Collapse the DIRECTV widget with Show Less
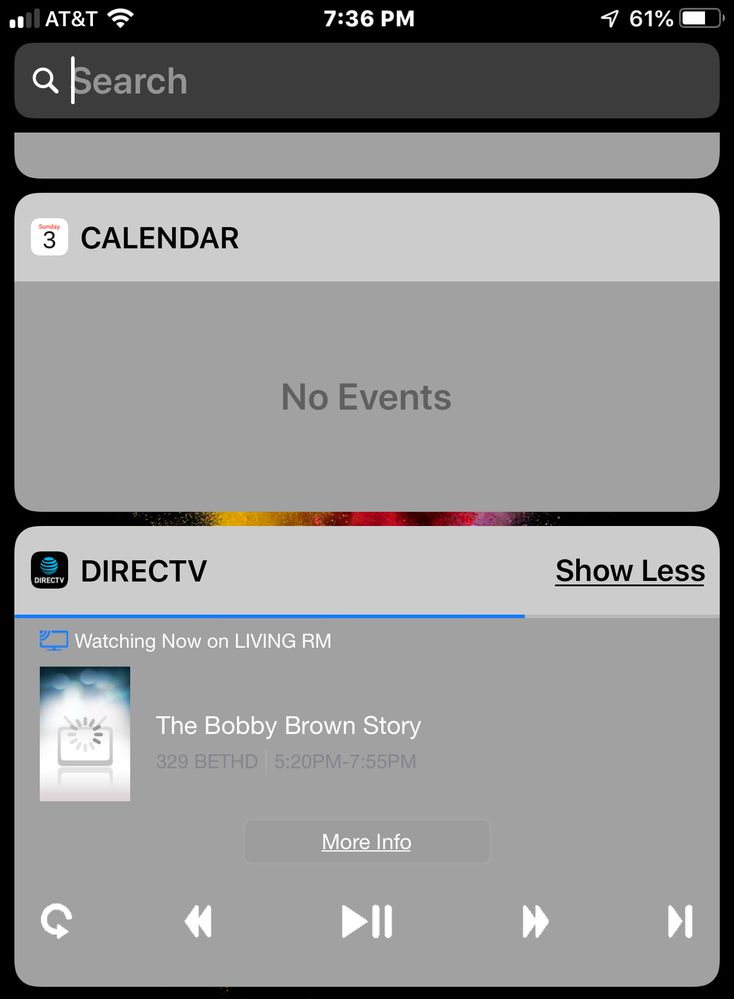Viewport: 734px width, 999px height. (629, 570)
